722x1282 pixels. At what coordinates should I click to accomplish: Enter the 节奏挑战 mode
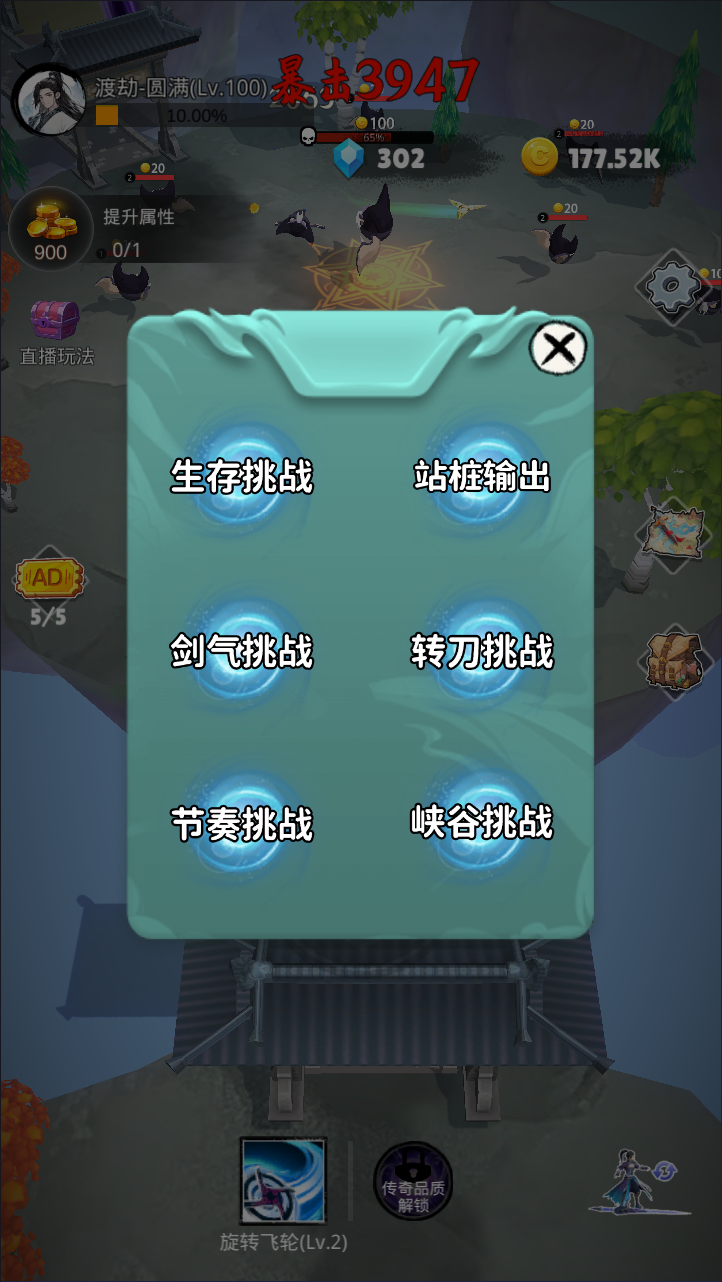coord(242,824)
